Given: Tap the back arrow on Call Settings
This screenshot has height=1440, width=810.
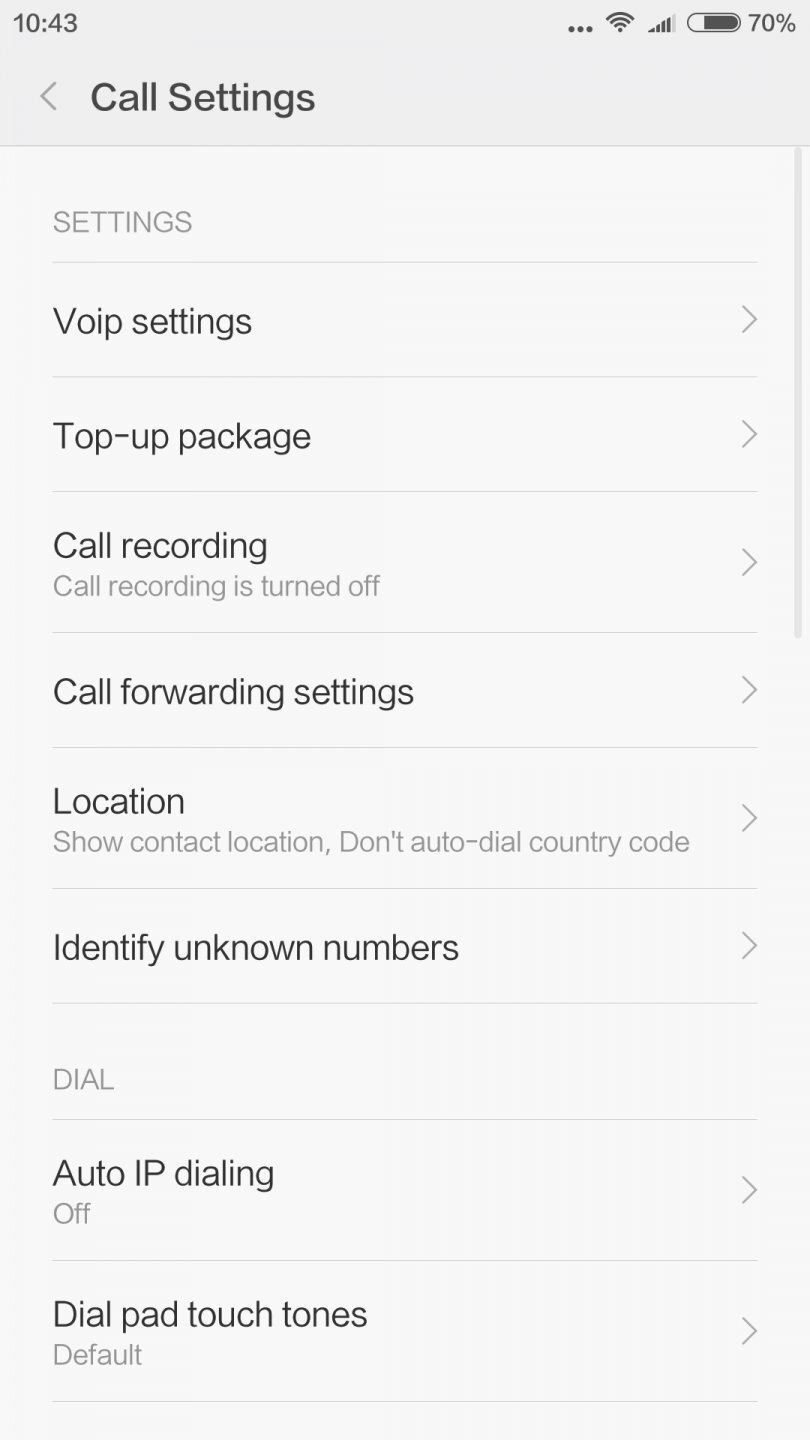Looking at the screenshot, I should 47,96.
